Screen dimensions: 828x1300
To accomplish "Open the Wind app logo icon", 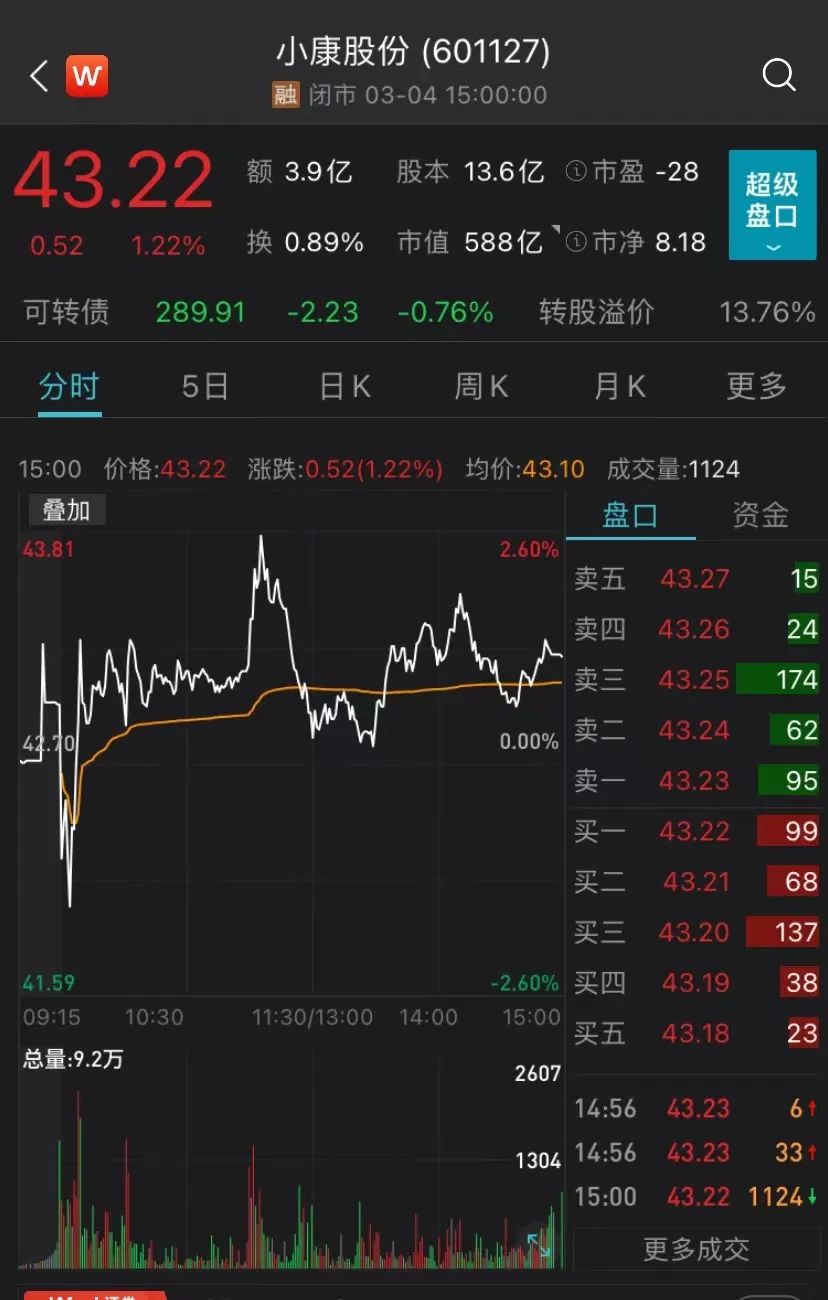I will (86, 76).
